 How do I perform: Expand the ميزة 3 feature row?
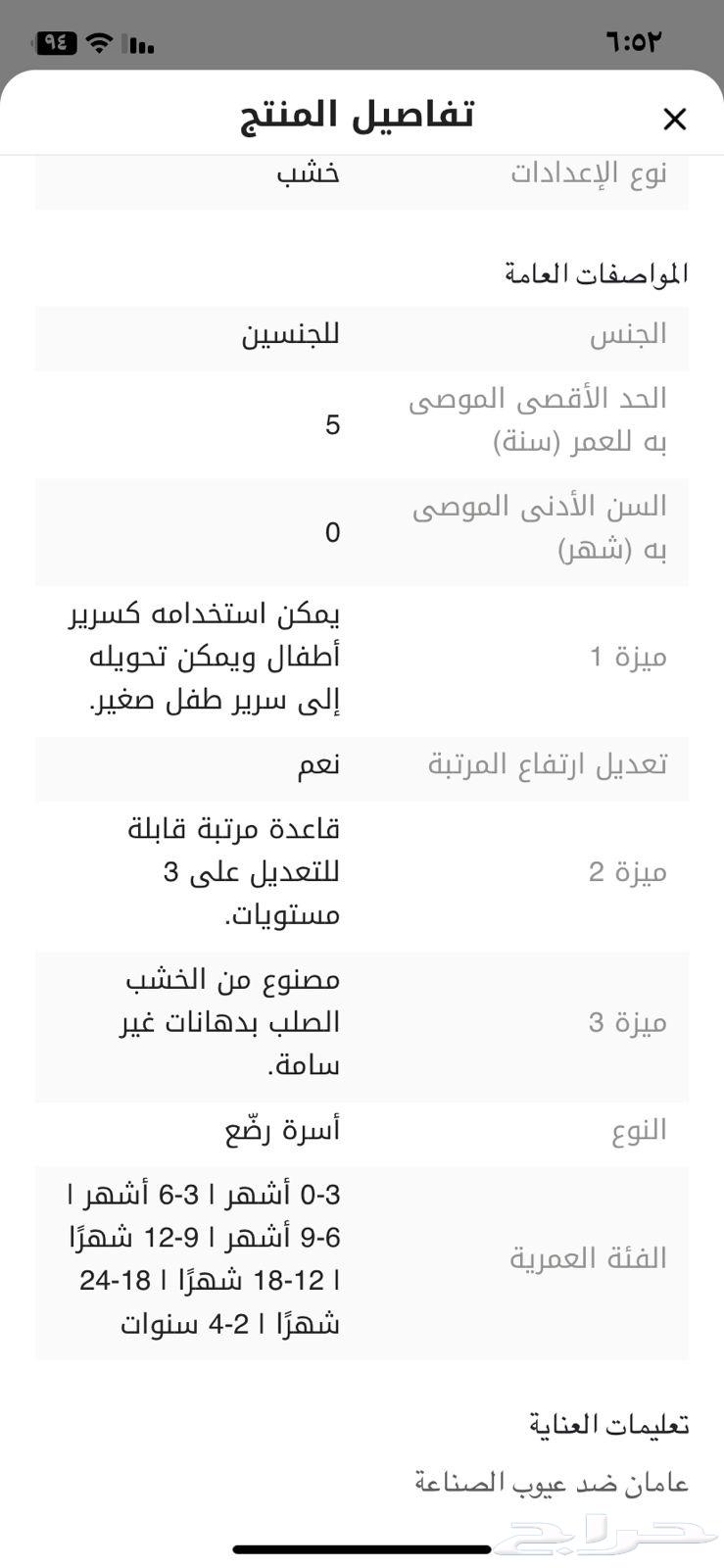(x=627, y=1021)
